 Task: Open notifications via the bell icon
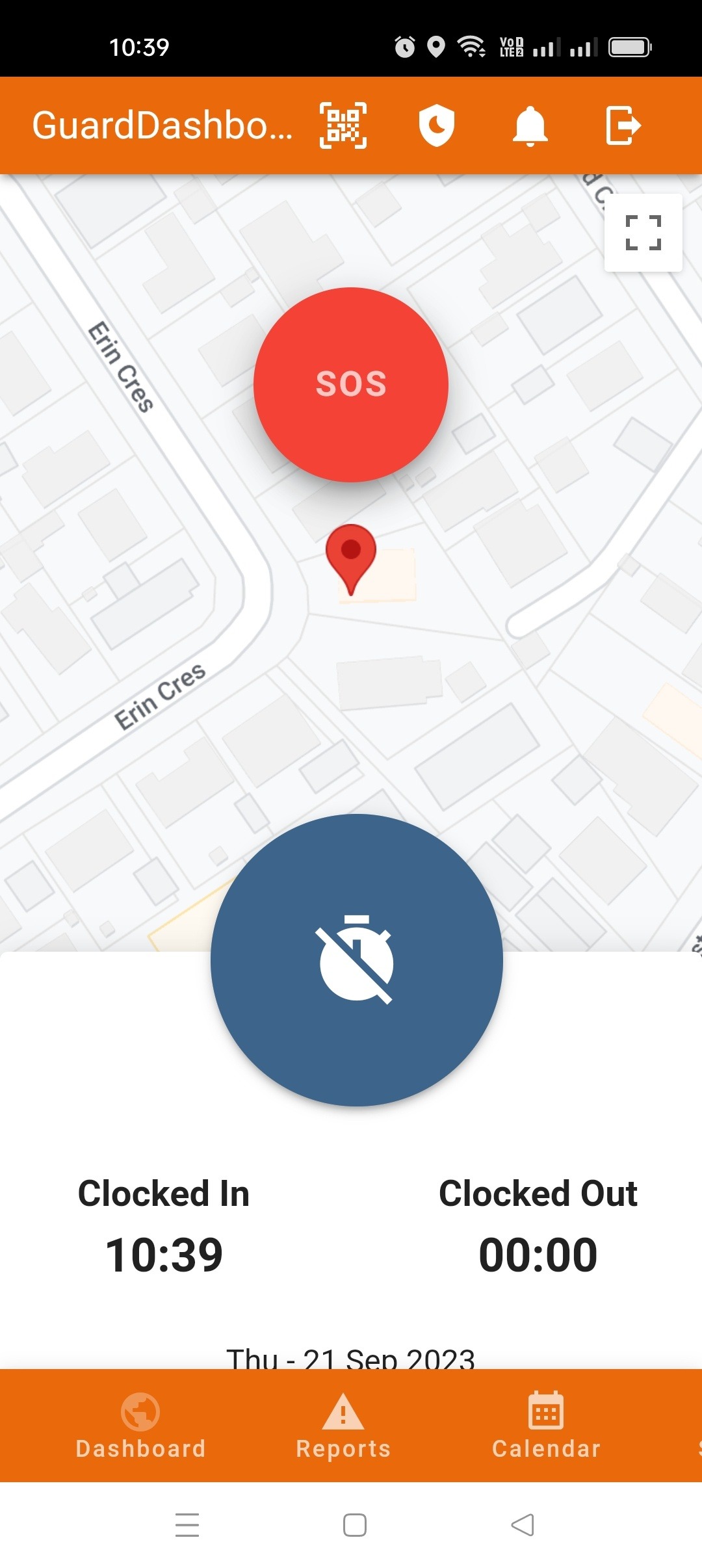pyautogui.click(x=530, y=125)
